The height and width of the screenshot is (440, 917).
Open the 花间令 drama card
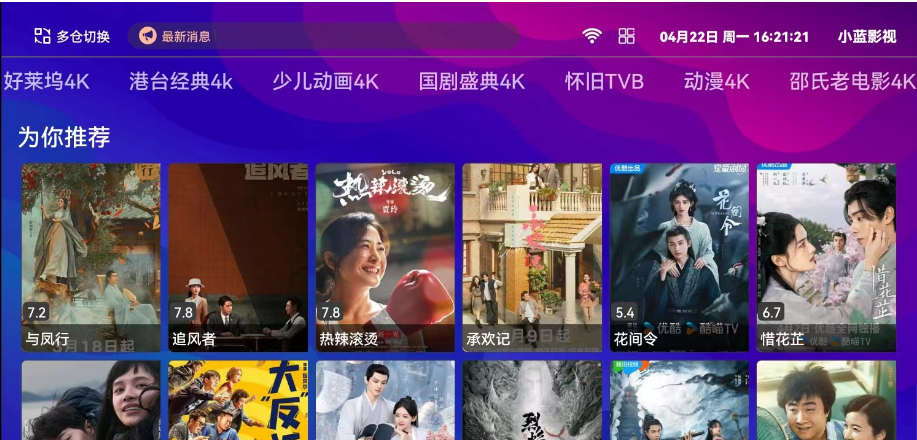tap(679, 257)
